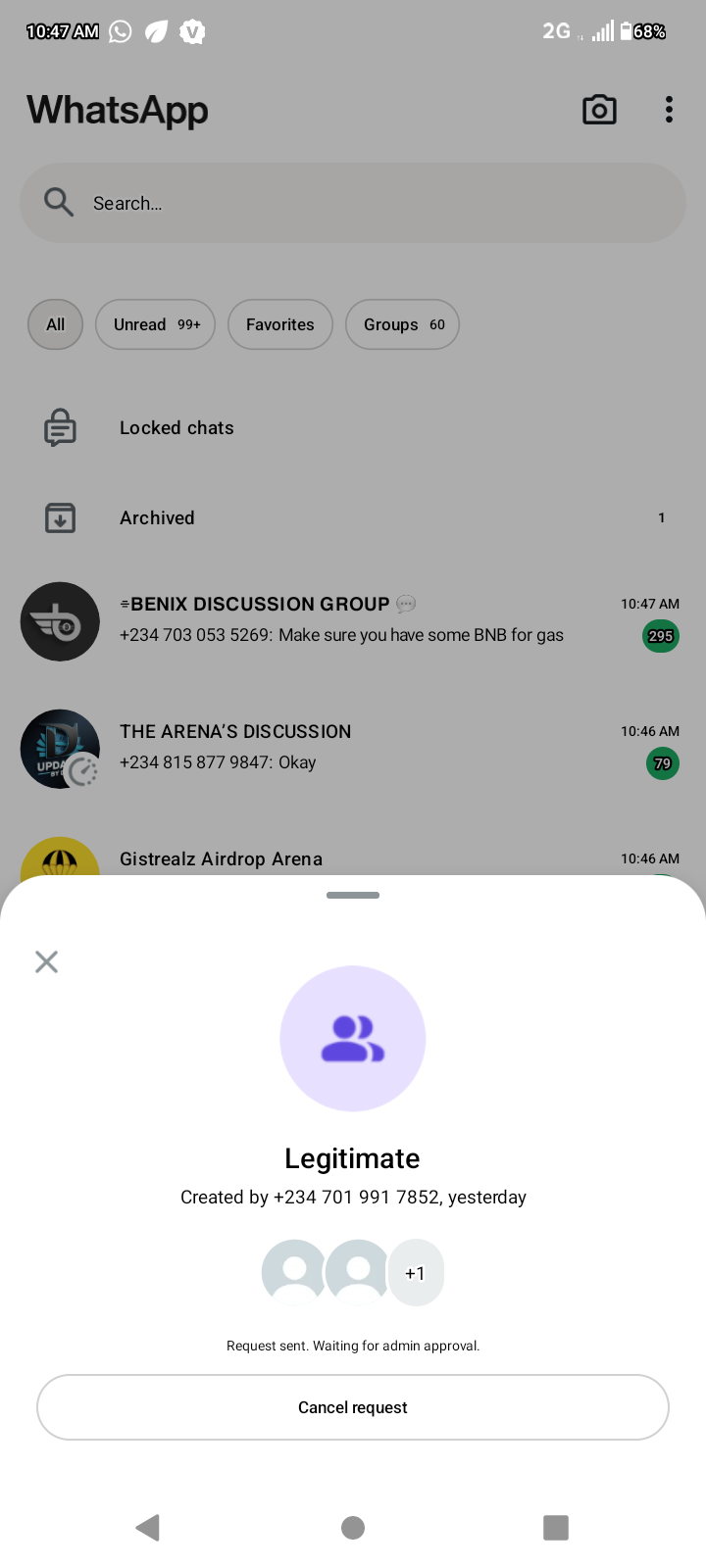The height and width of the screenshot is (1568, 706).
Task: Cancel the group join request
Action: pos(353,1407)
